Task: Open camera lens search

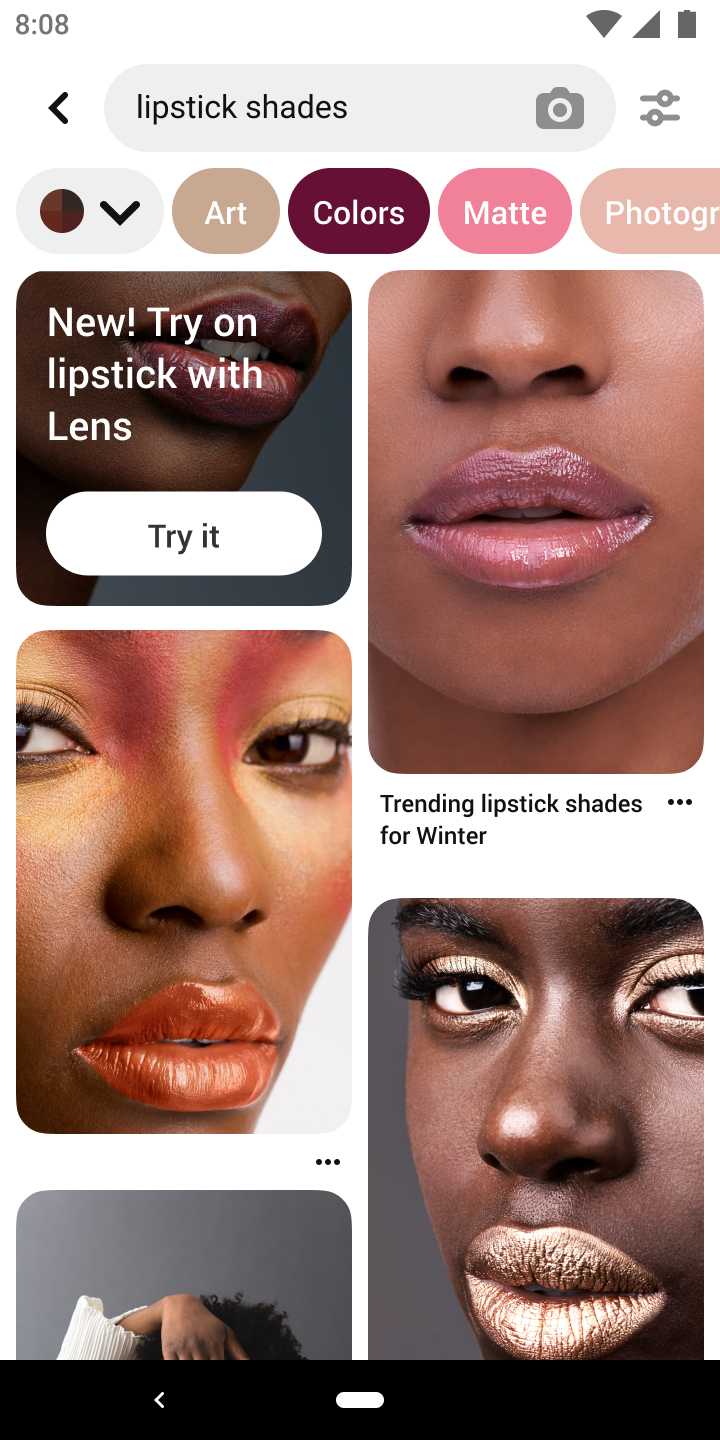Action: click(x=559, y=108)
